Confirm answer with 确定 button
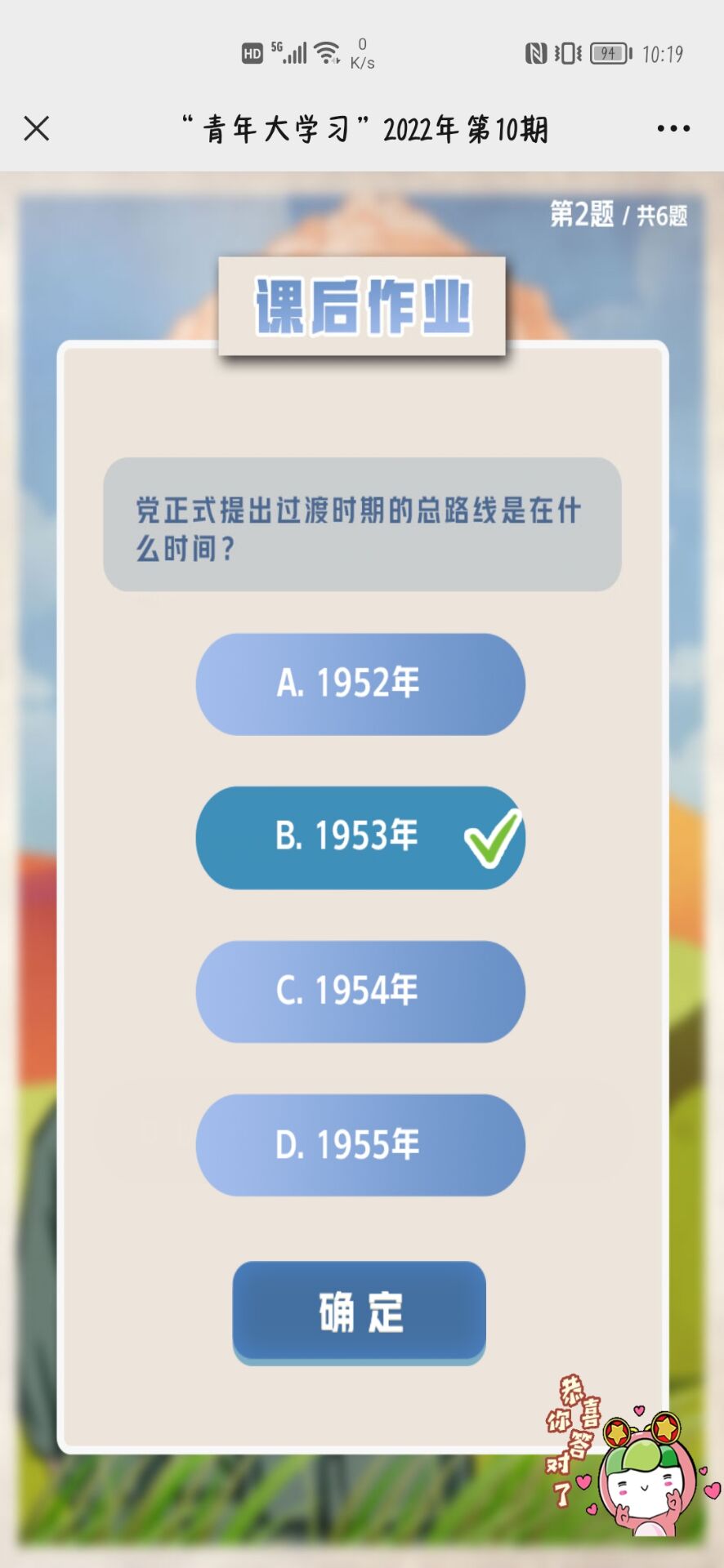Screen dimensions: 724x1568 click(x=360, y=1312)
